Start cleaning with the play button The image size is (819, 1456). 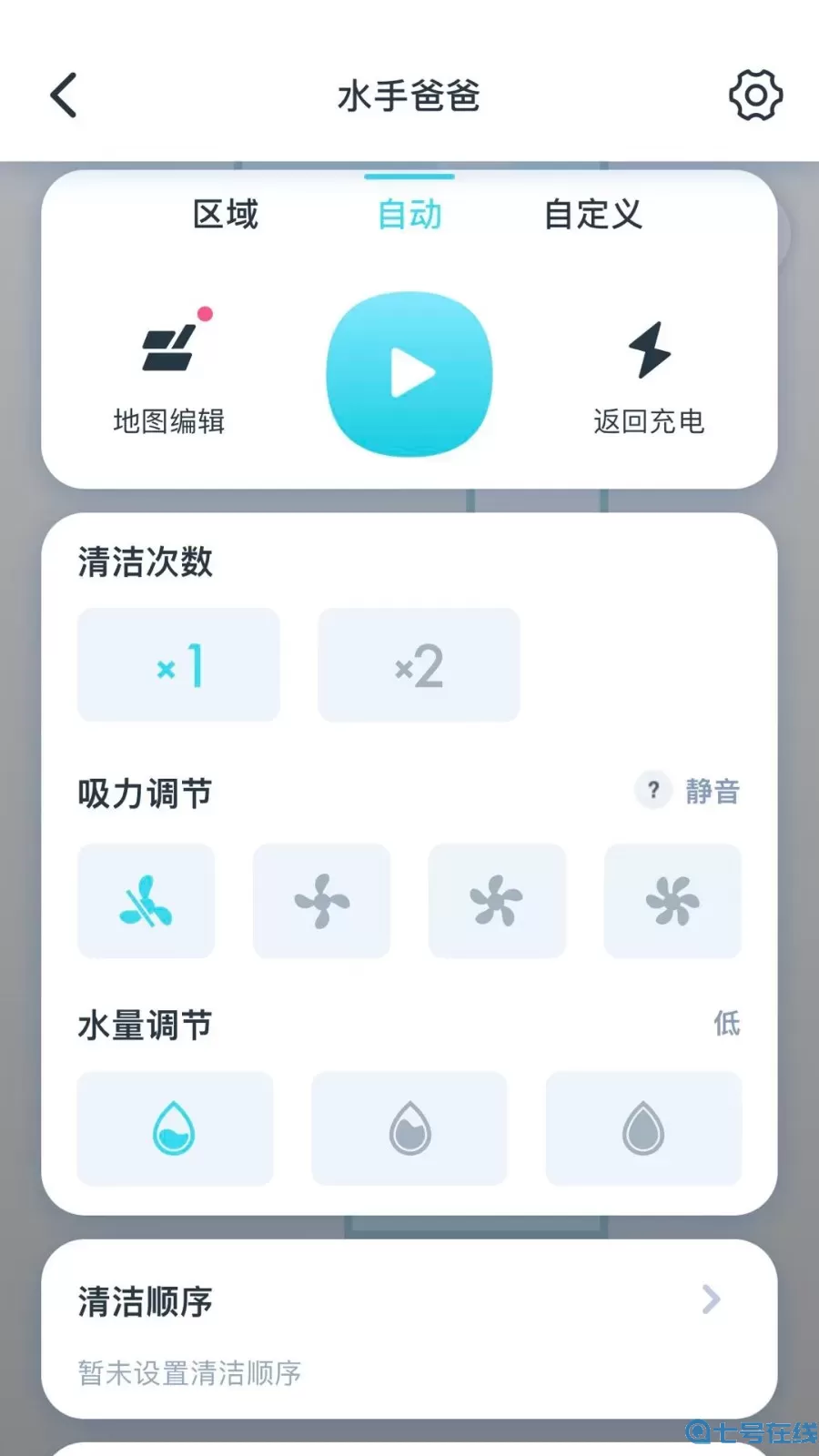pyautogui.click(x=409, y=373)
